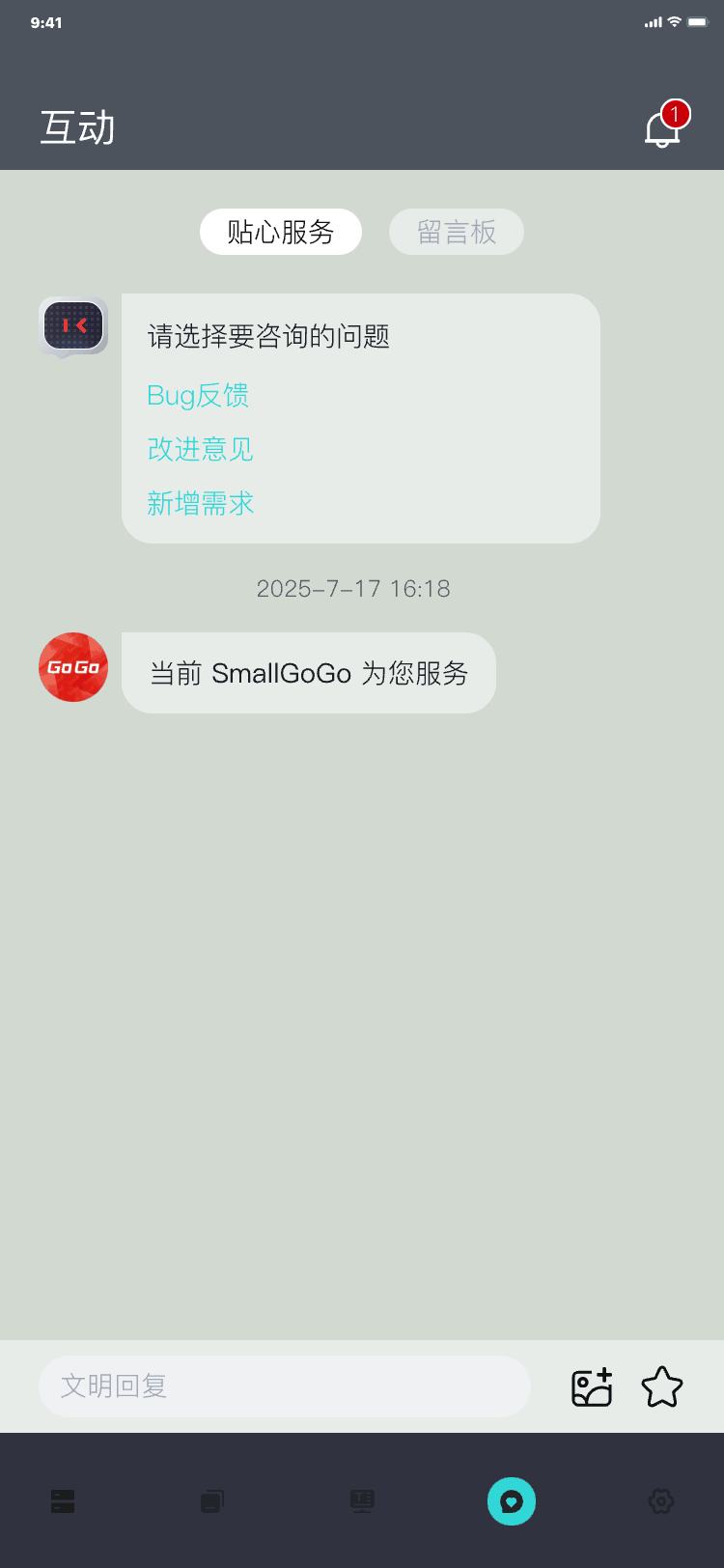Open the server tab in bottom navigation
The width and height of the screenshot is (724, 1568).
coord(63,1501)
